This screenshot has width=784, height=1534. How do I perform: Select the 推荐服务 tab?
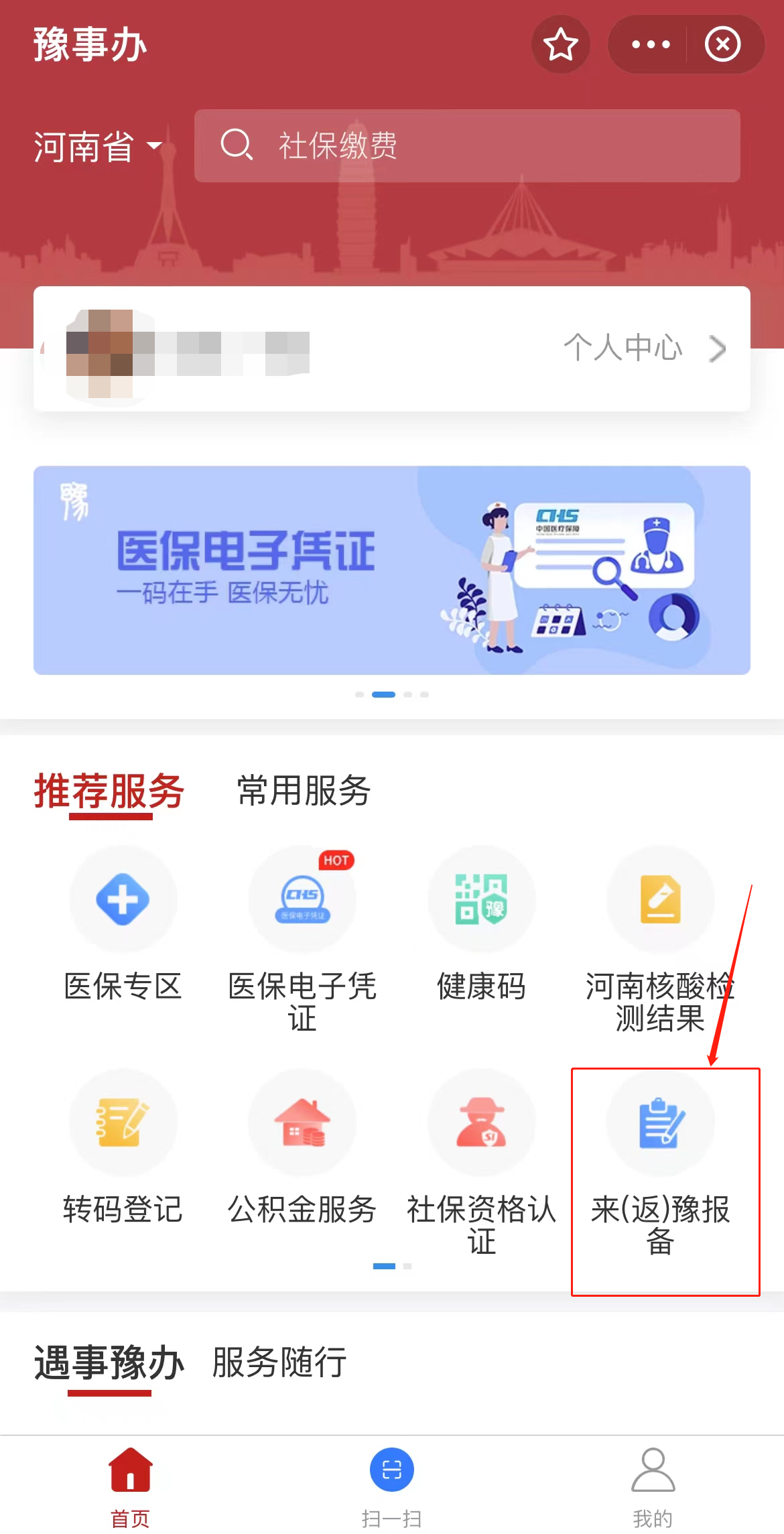point(109,791)
